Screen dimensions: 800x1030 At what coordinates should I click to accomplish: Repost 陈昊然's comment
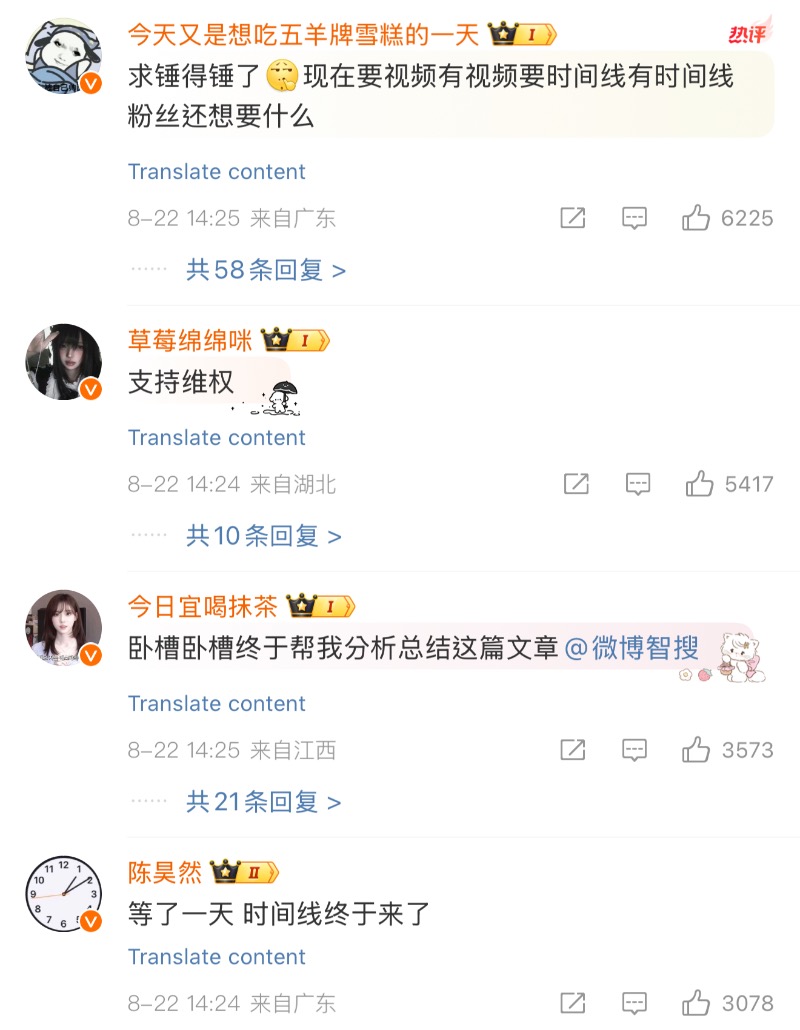coord(573,1003)
